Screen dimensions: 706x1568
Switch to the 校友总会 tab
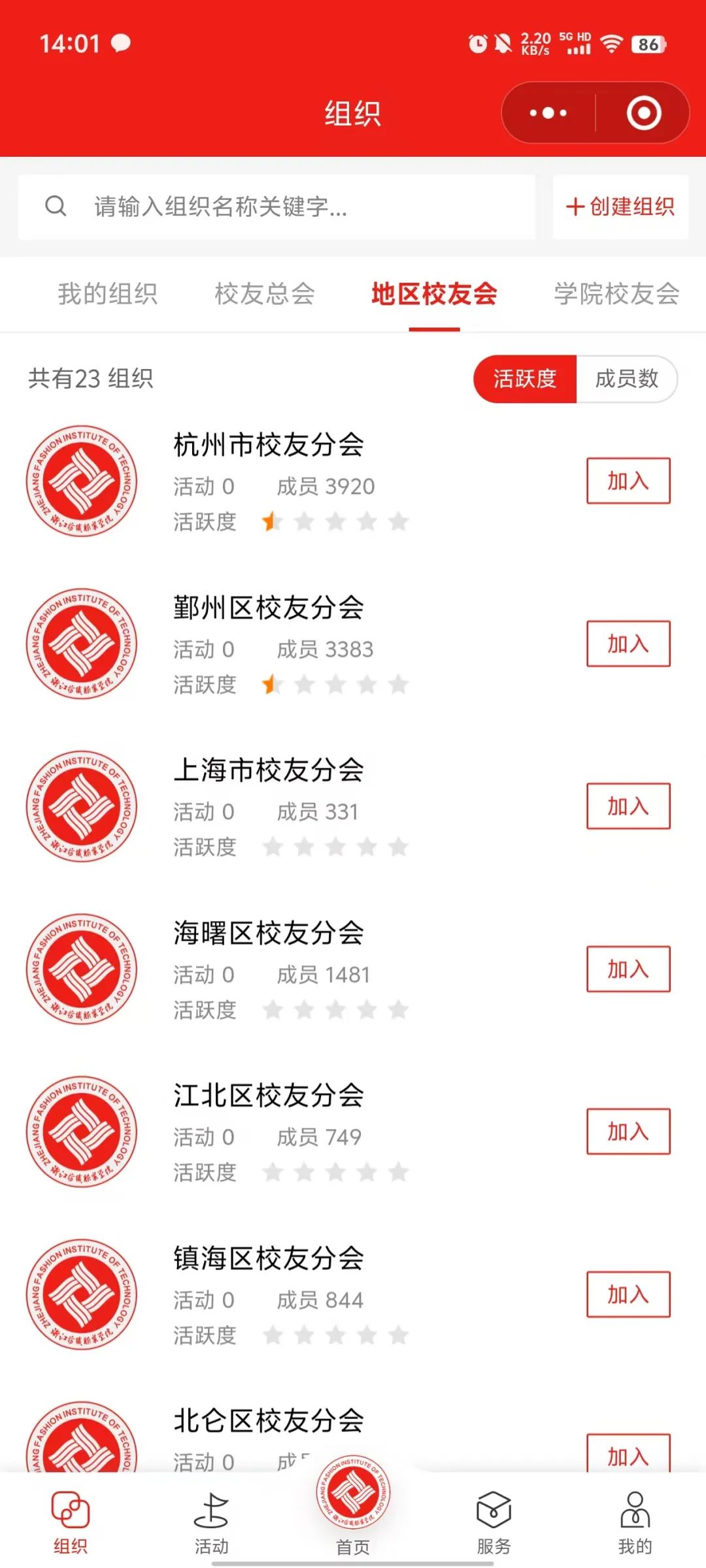click(x=265, y=294)
